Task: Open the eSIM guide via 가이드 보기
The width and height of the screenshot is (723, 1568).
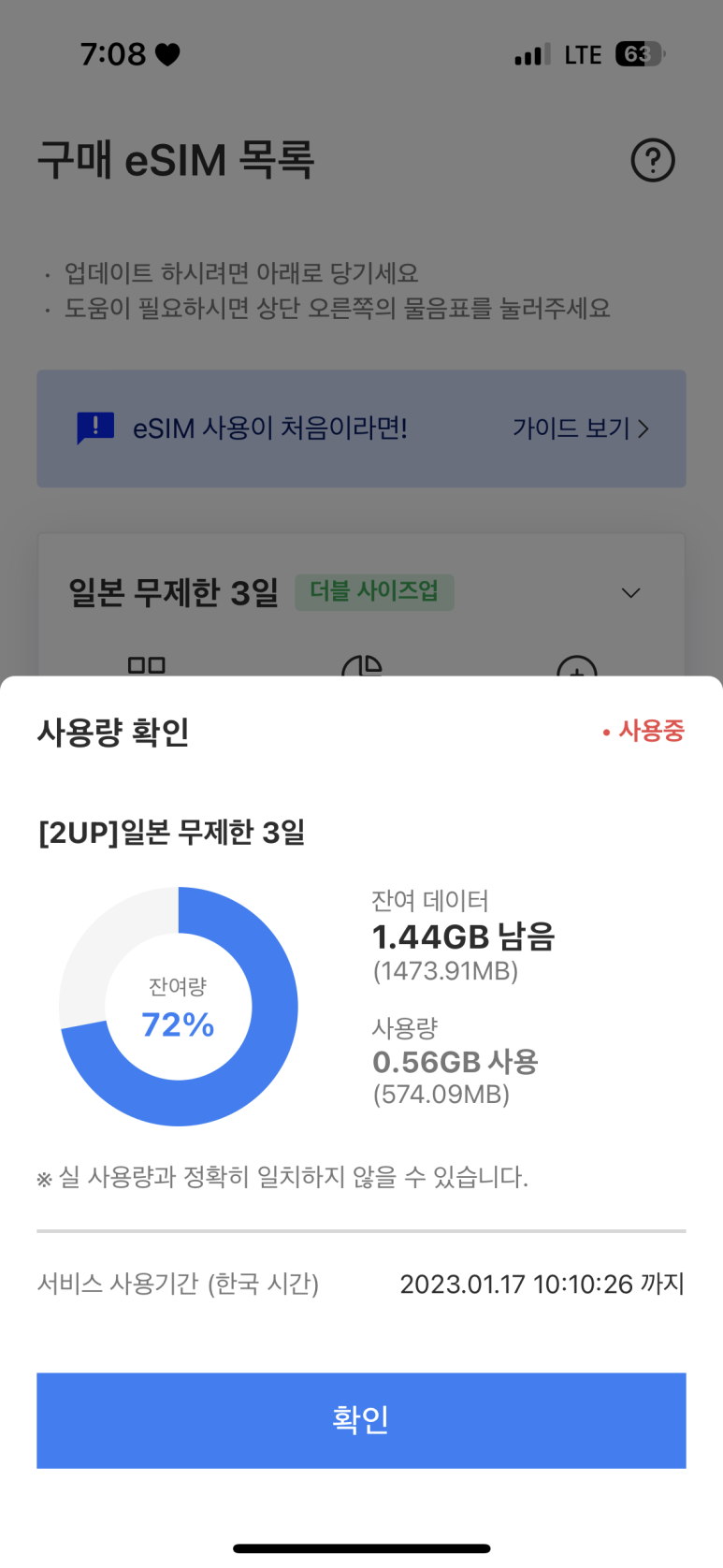Action: [581, 428]
